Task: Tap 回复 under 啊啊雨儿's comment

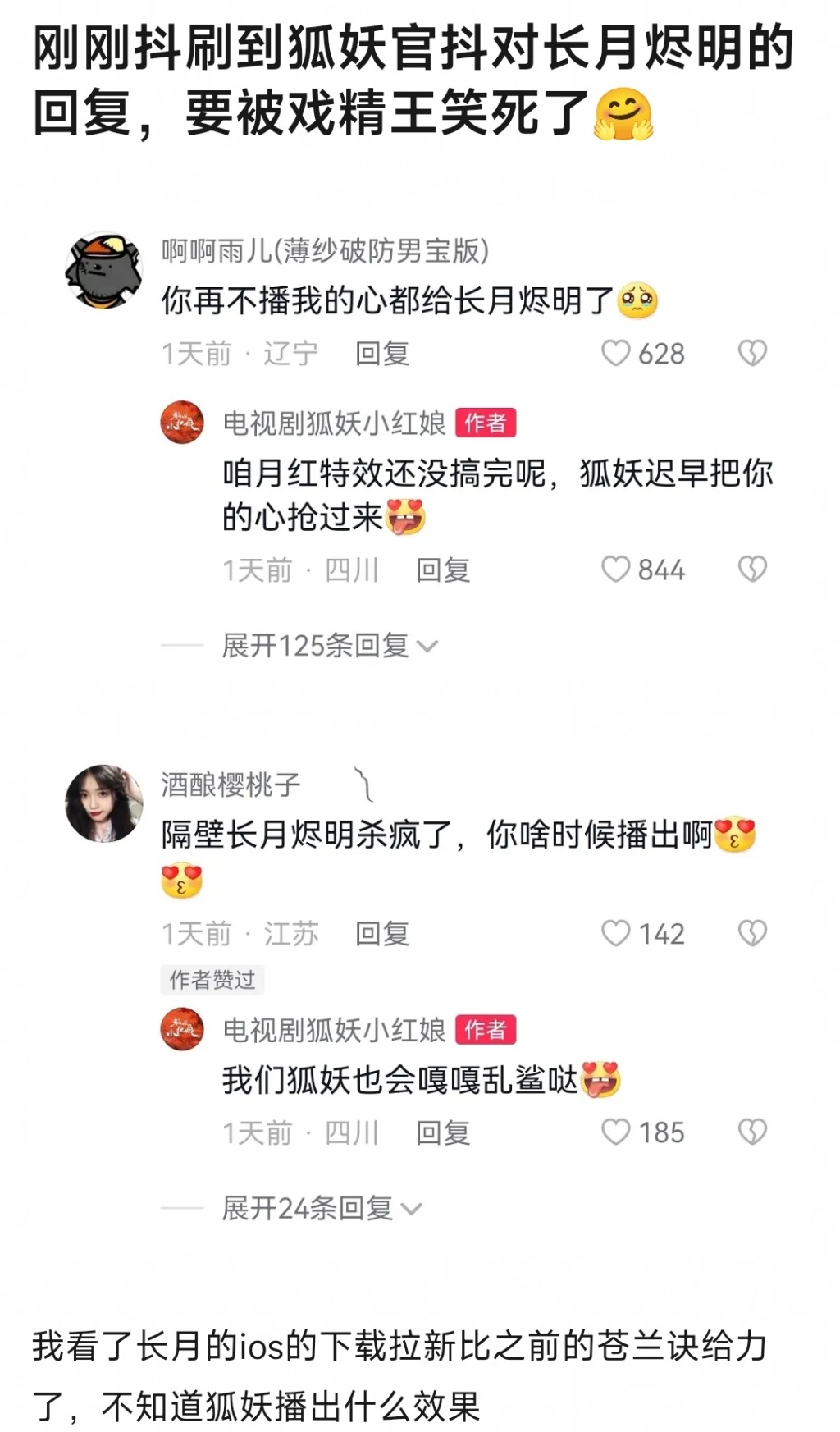Action: (381, 354)
